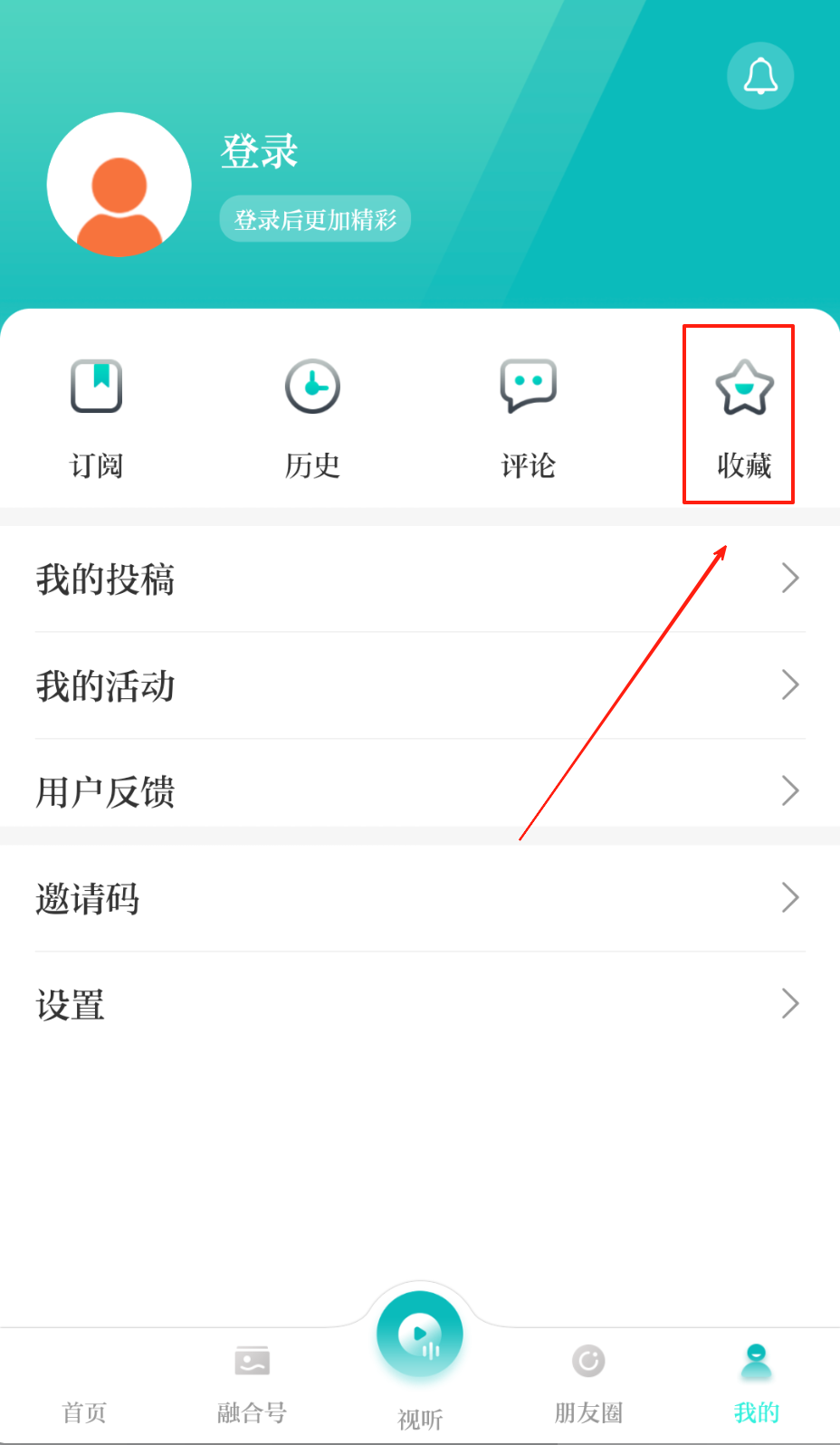This screenshot has height=1445, width=840.
Task: Open 设置 settings row
Action: [420, 1004]
